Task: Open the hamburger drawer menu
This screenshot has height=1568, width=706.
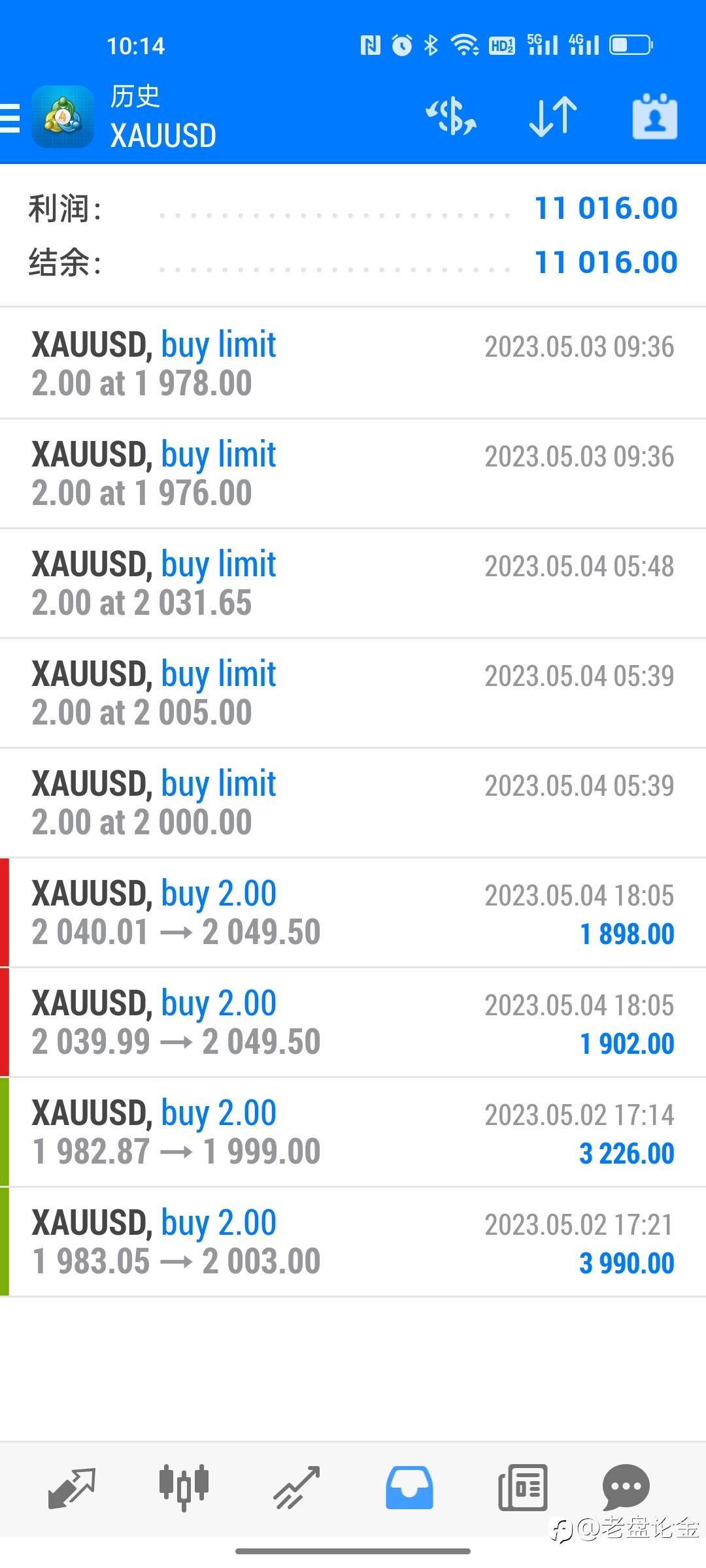Action: pos(10,118)
